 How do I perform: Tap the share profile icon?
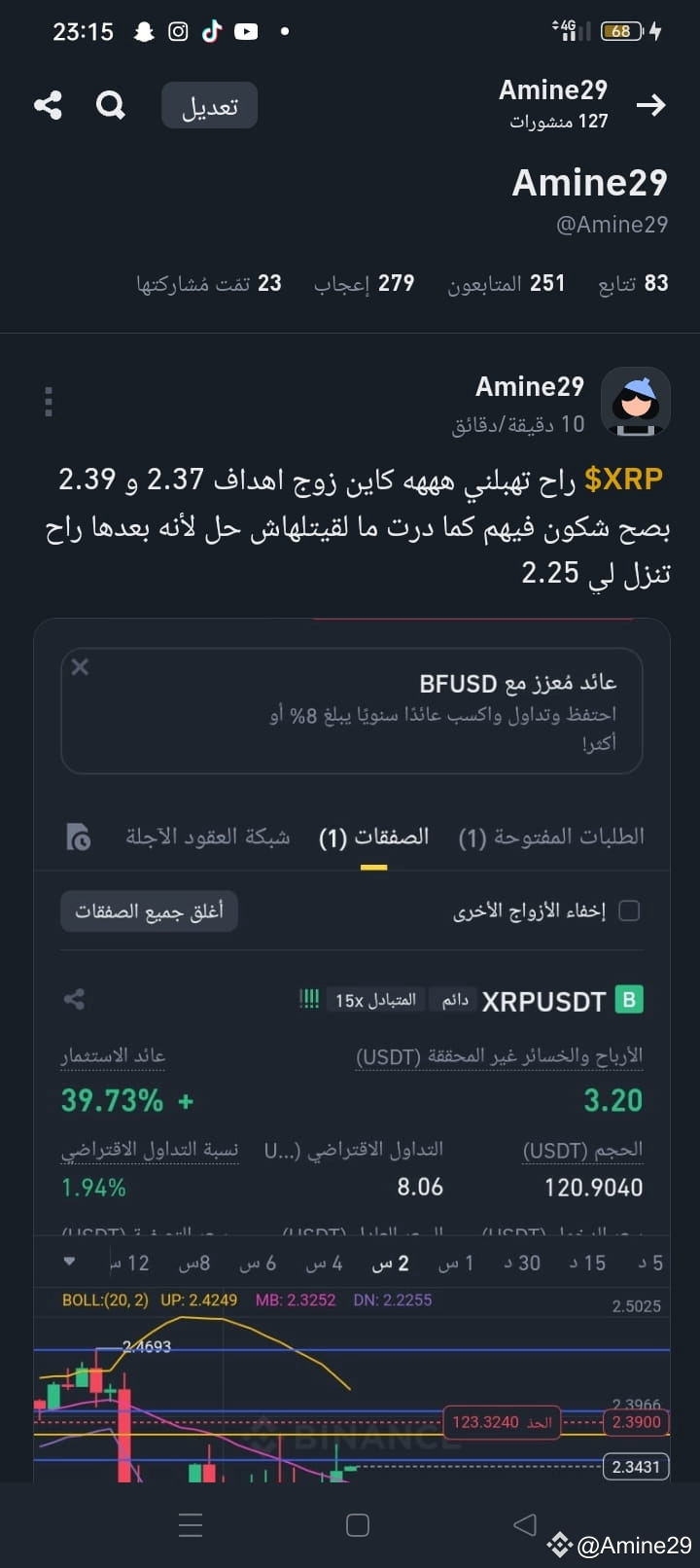pyautogui.click(x=48, y=105)
